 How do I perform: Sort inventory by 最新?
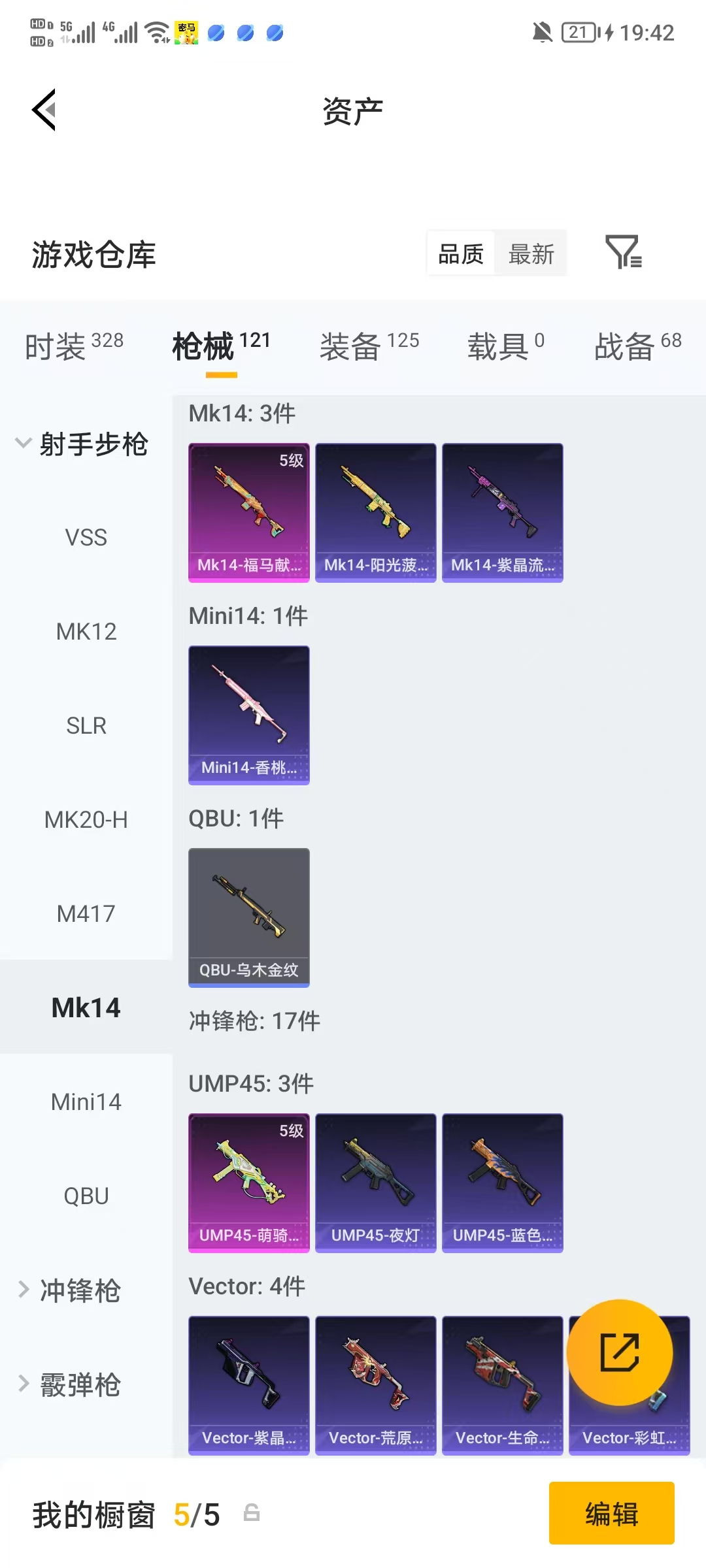pos(531,253)
